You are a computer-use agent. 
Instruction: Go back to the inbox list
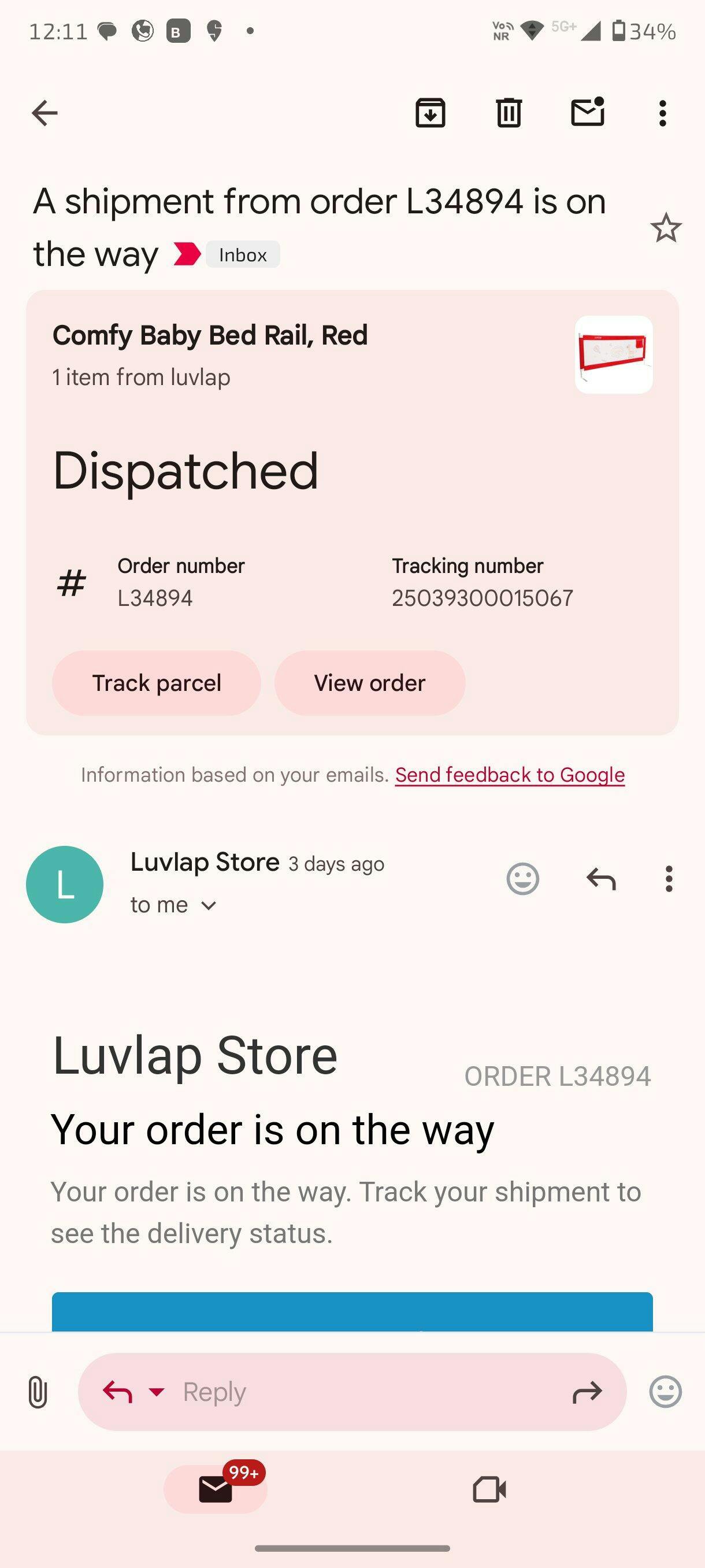point(44,113)
